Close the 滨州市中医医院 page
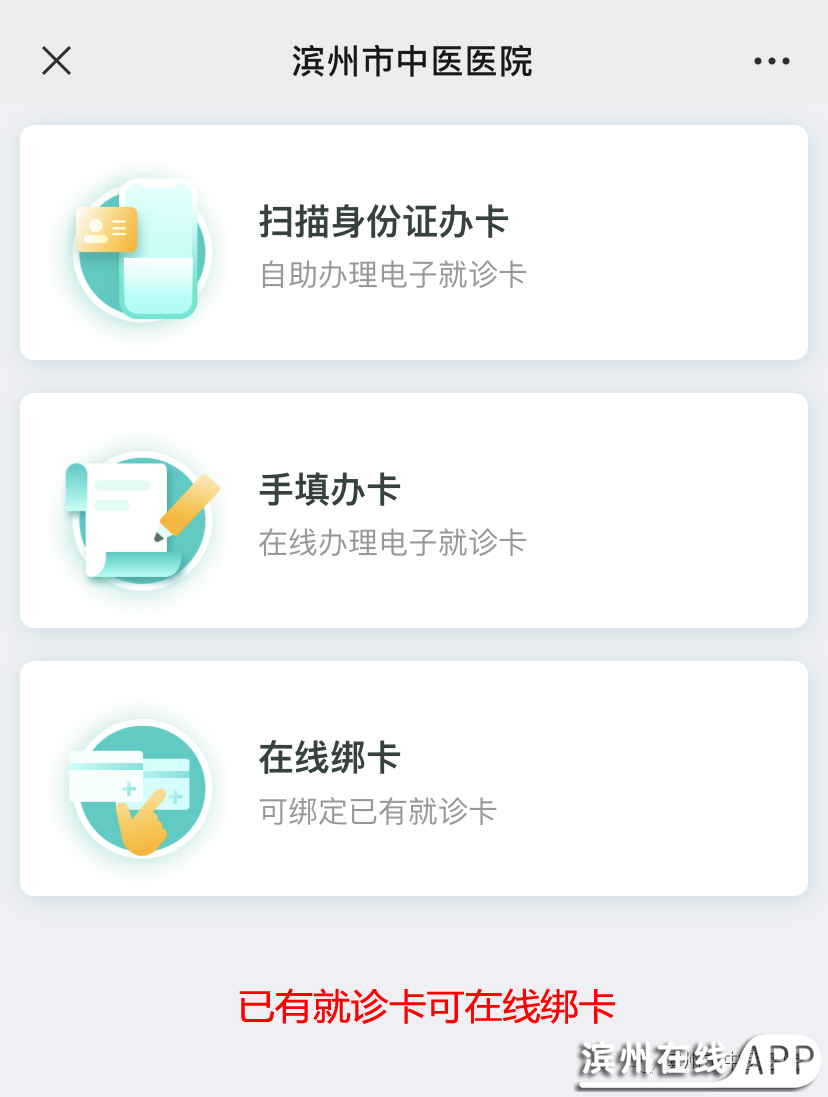Screen dimensions: 828x1097 56,61
